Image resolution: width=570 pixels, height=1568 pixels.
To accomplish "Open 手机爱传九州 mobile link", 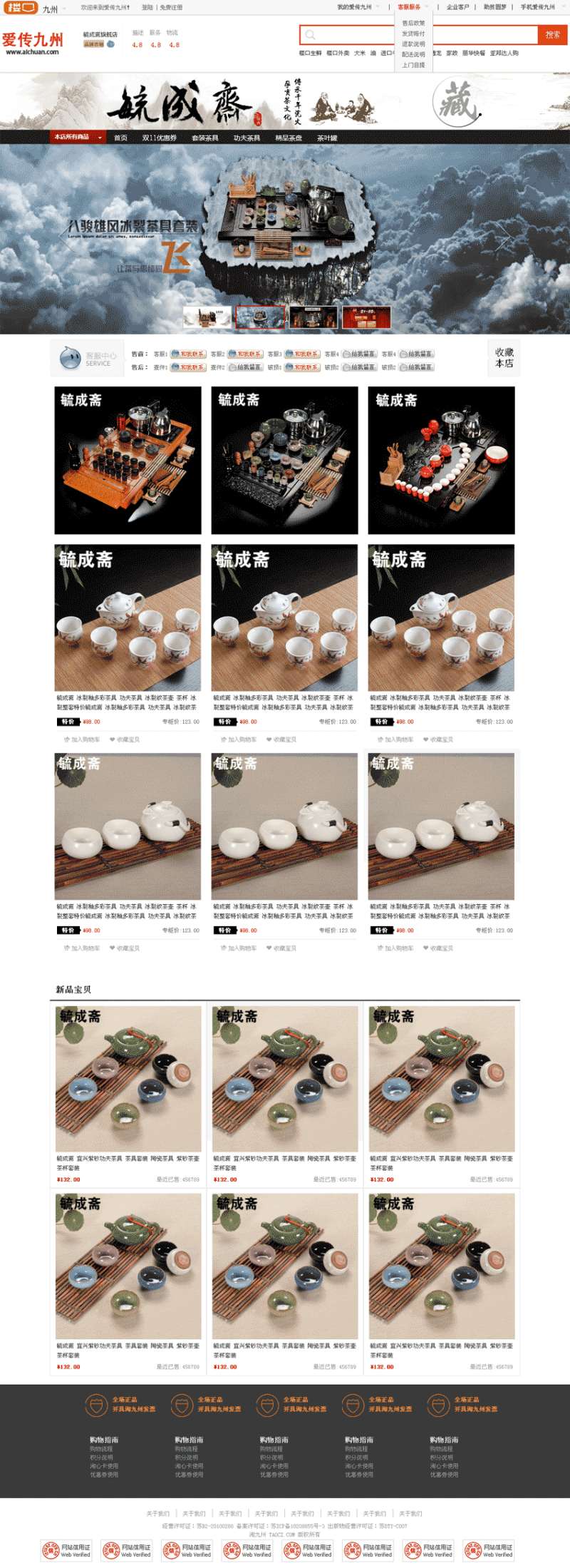I will pyautogui.click(x=537, y=7).
